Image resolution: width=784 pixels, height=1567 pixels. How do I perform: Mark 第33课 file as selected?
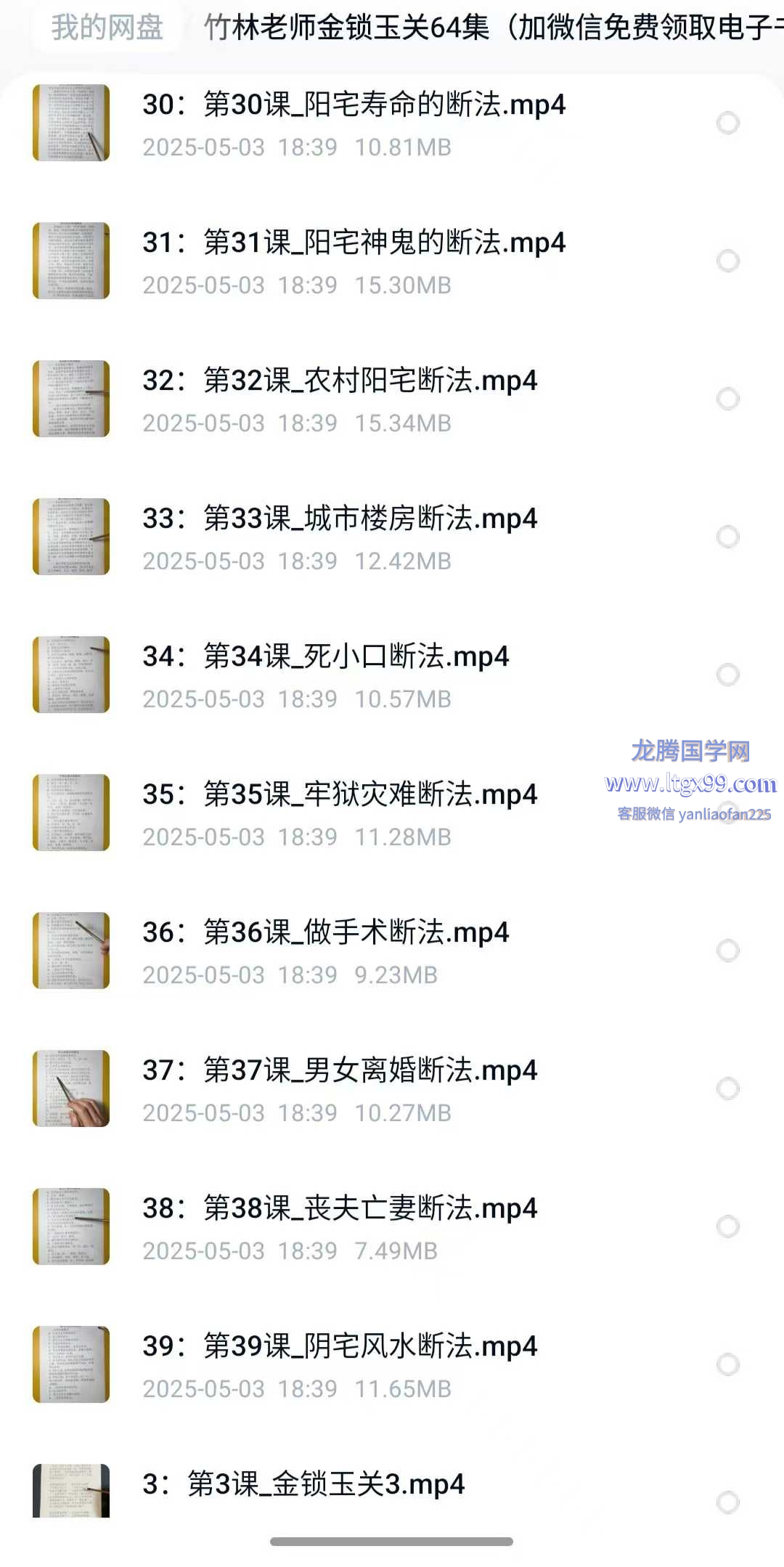(x=727, y=537)
